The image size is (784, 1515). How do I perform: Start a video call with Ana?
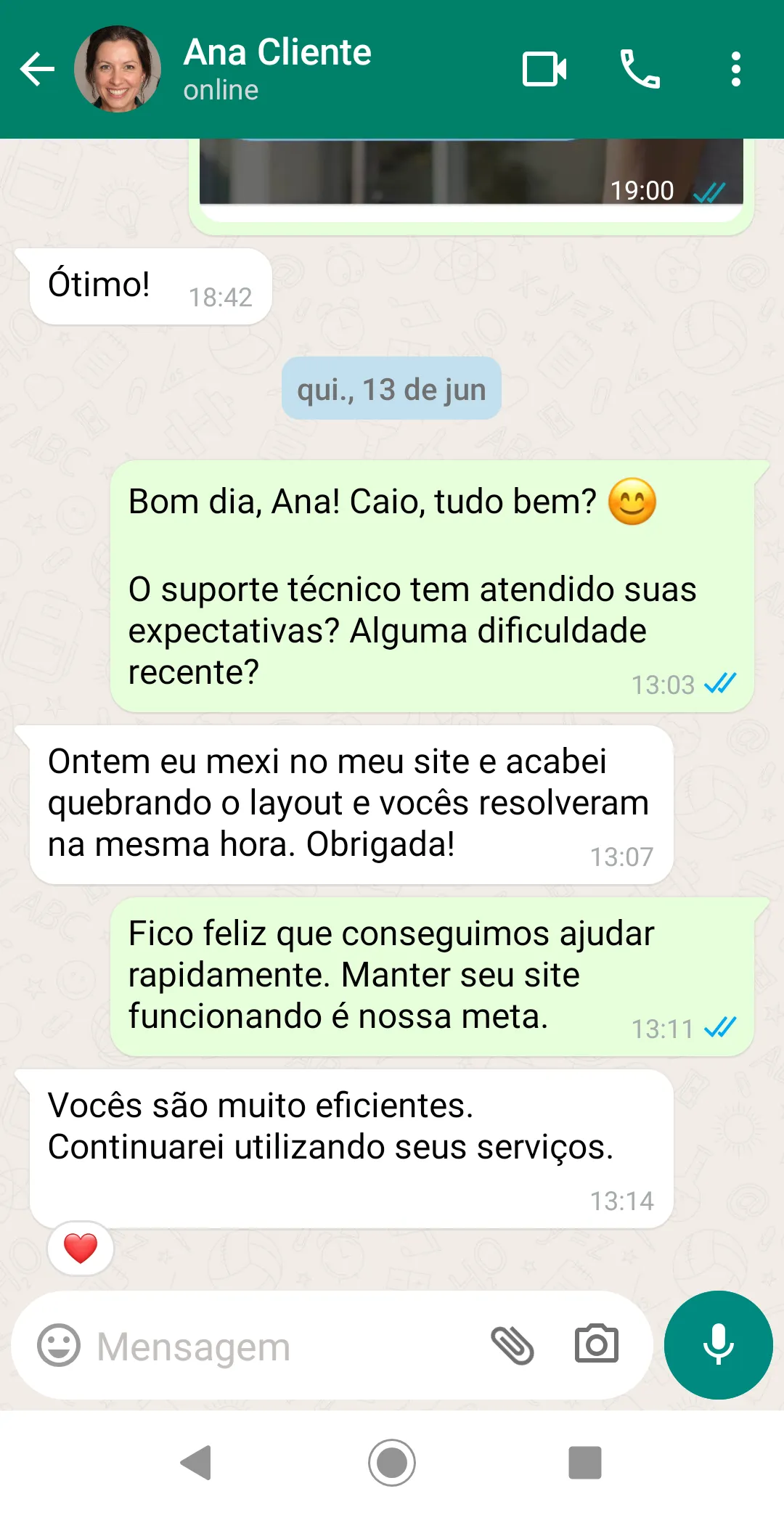tap(544, 70)
